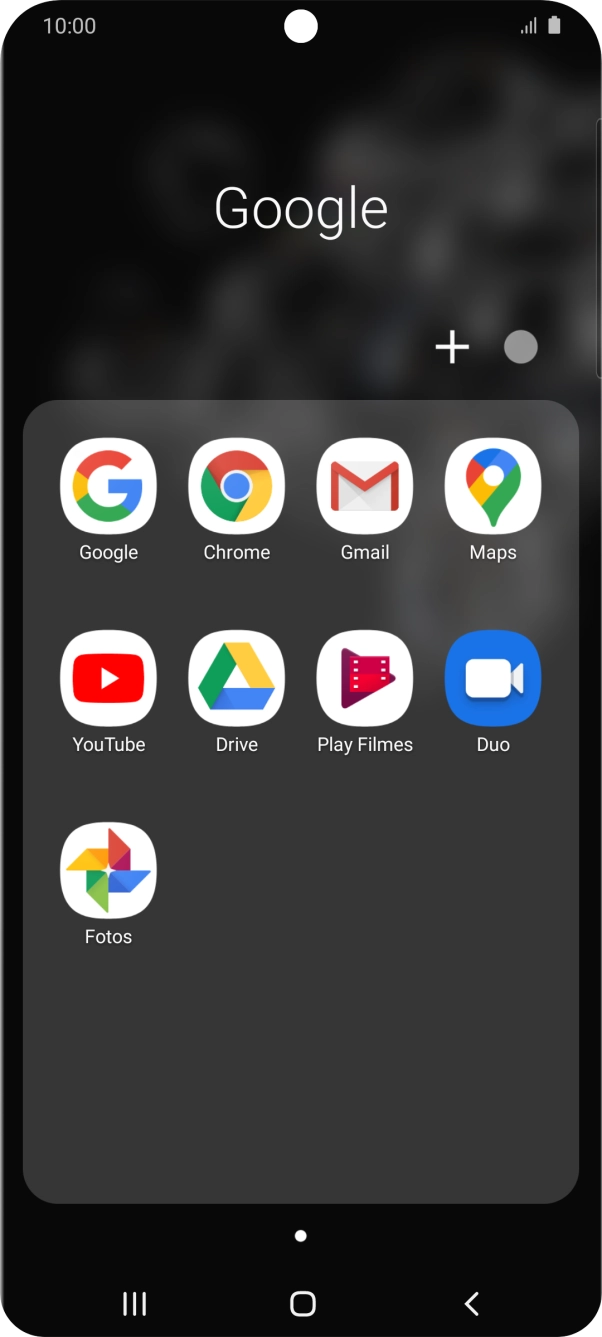Show recent apps

click(x=134, y=1303)
